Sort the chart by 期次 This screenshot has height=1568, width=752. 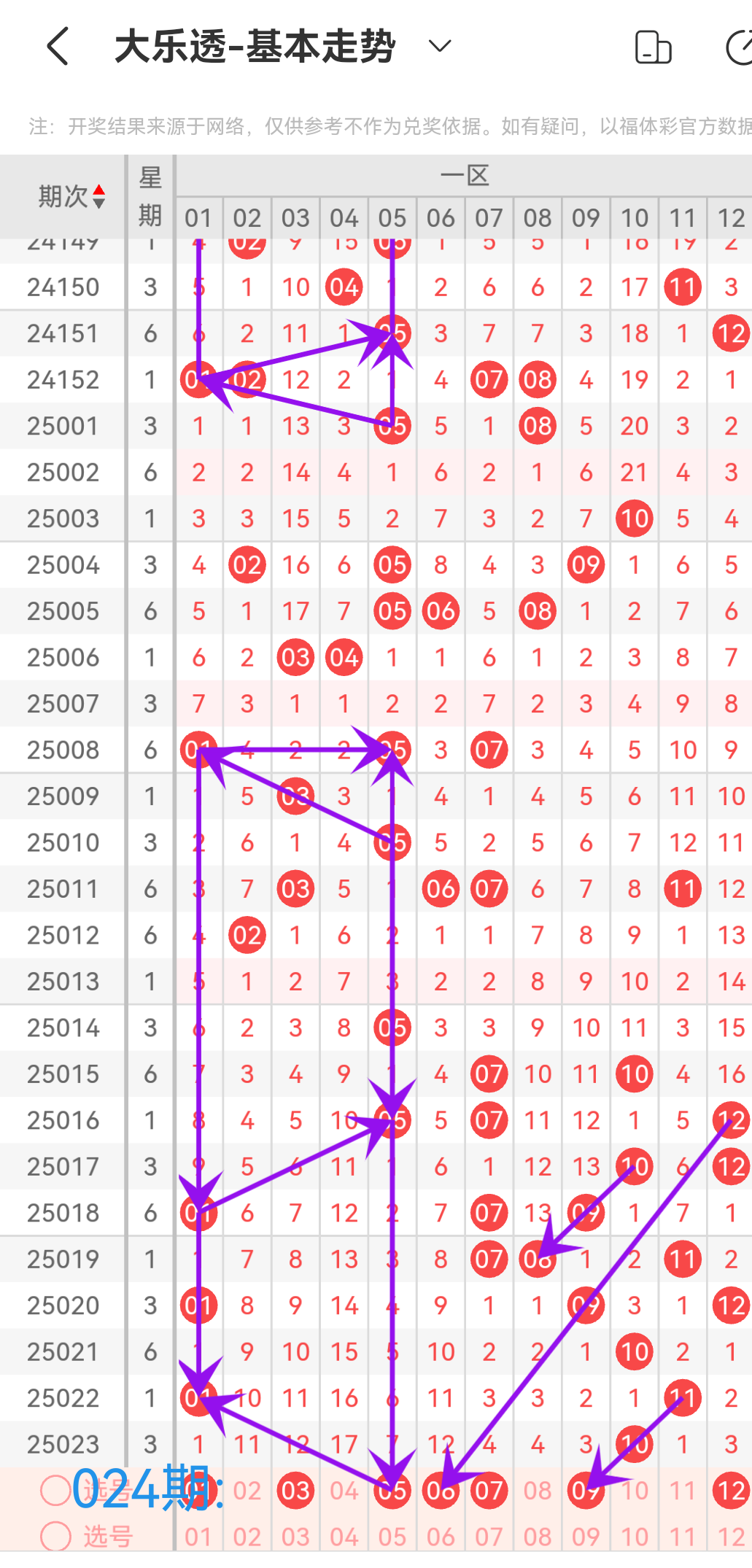pyautogui.click(x=71, y=196)
